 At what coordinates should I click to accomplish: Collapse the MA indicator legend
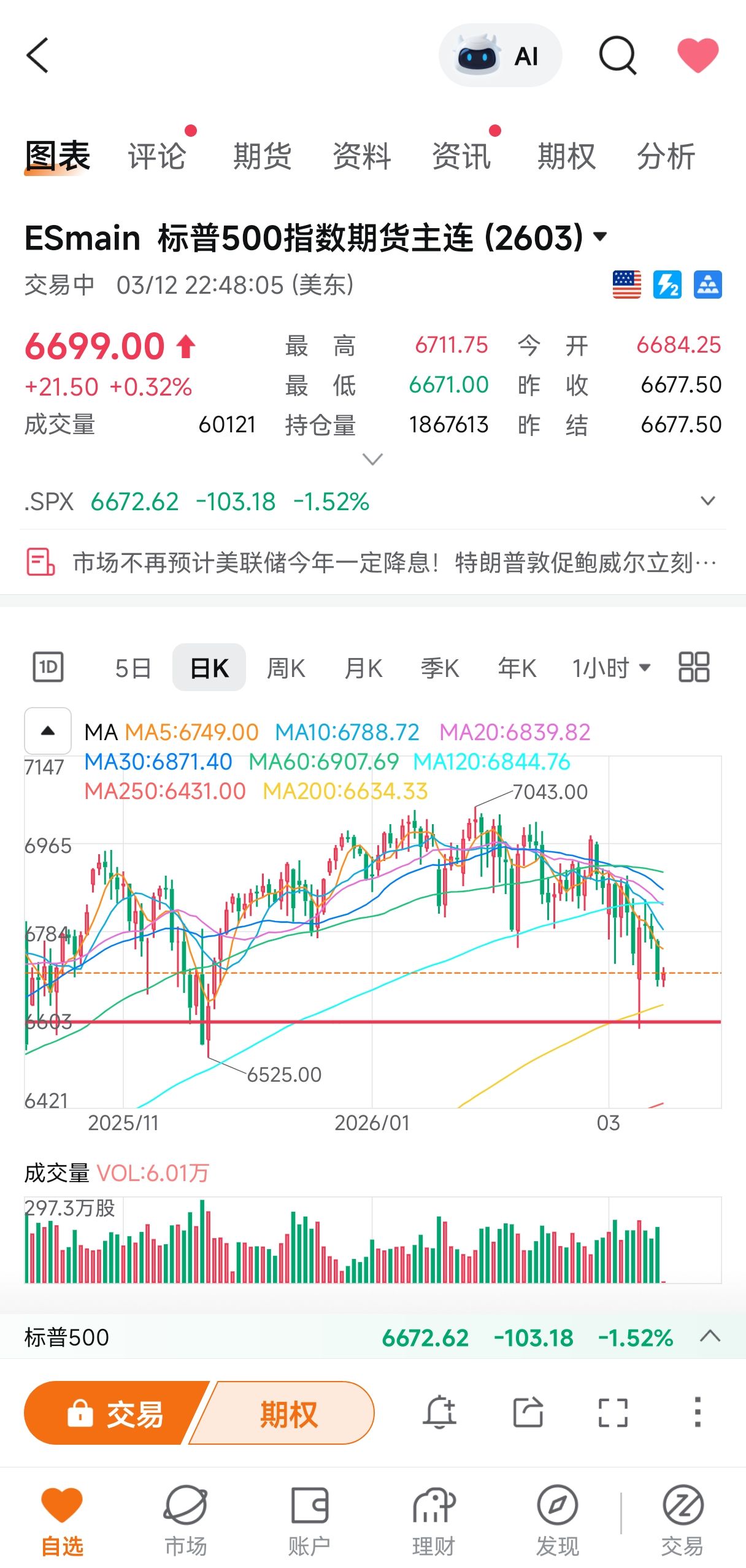[48, 730]
